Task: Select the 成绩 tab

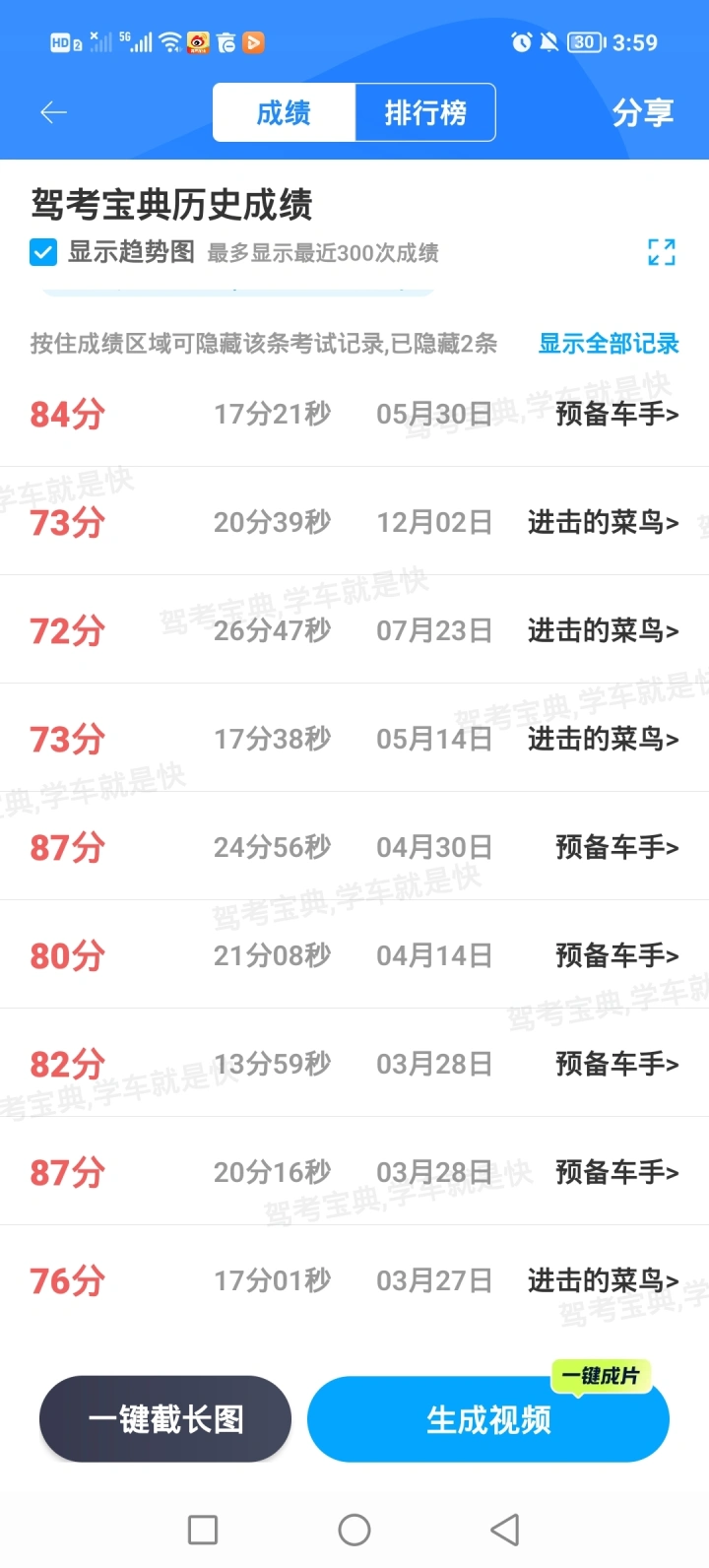Action: (x=284, y=113)
